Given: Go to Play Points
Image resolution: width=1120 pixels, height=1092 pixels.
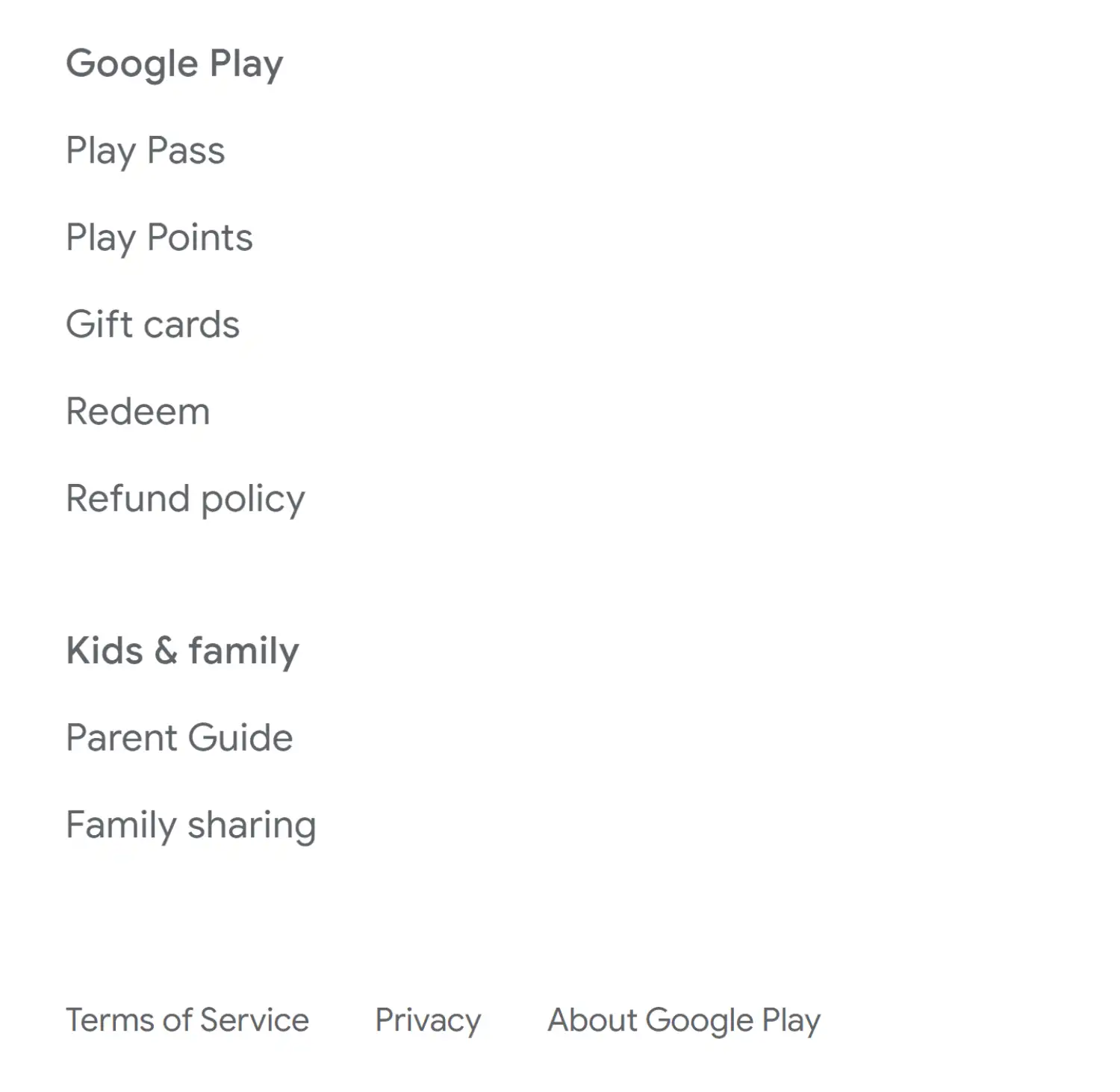Looking at the screenshot, I should point(159,238).
